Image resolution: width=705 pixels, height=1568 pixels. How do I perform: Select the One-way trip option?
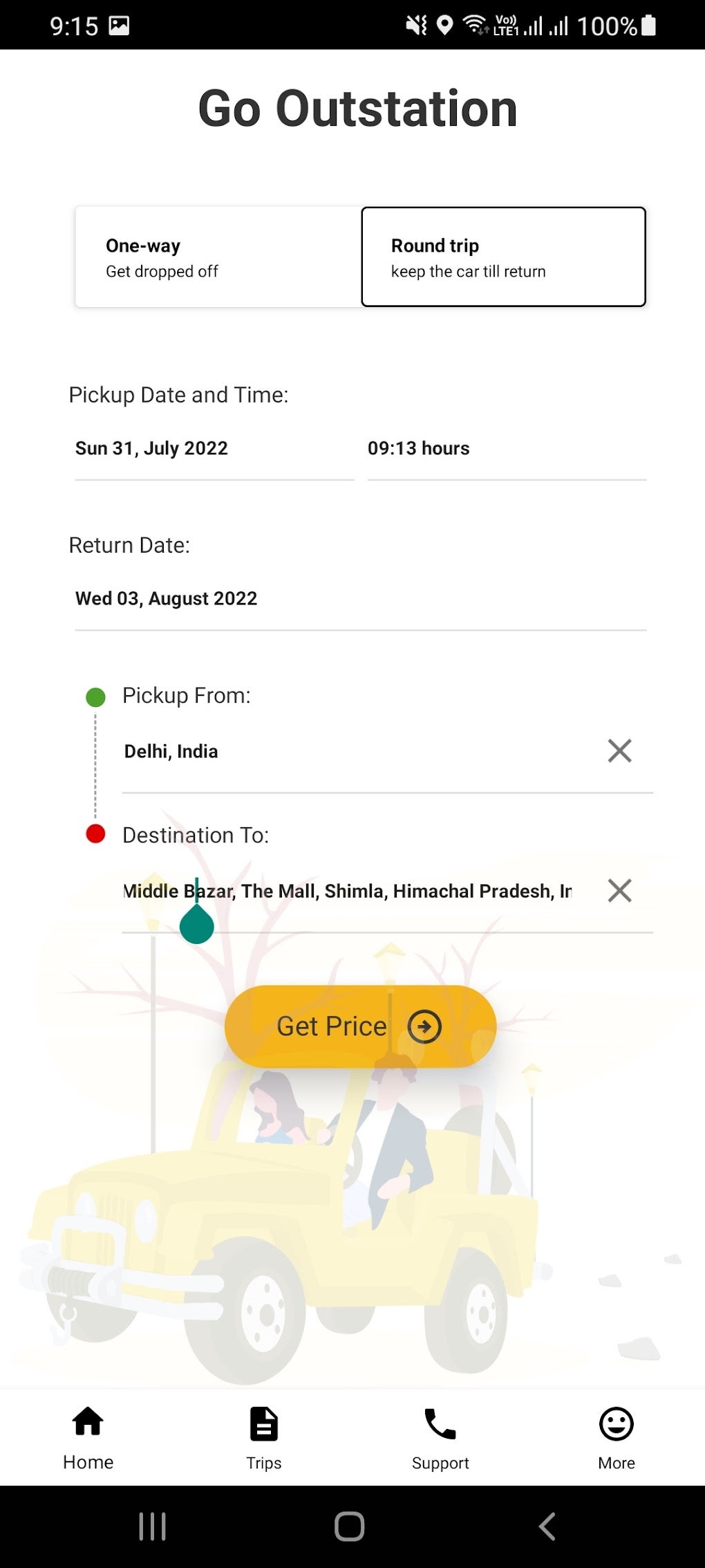[216, 255]
